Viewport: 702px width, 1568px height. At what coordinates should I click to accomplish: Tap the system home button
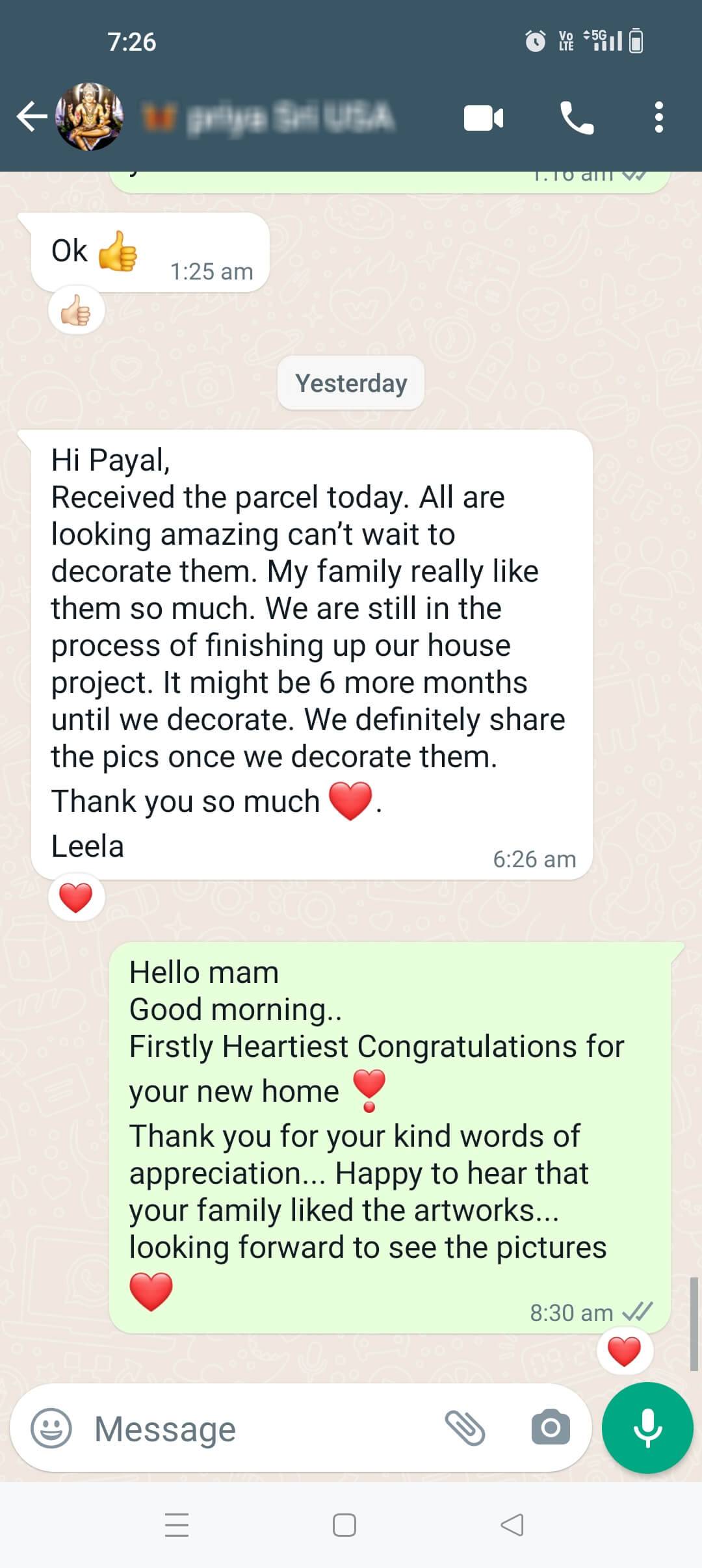click(344, 1525)
